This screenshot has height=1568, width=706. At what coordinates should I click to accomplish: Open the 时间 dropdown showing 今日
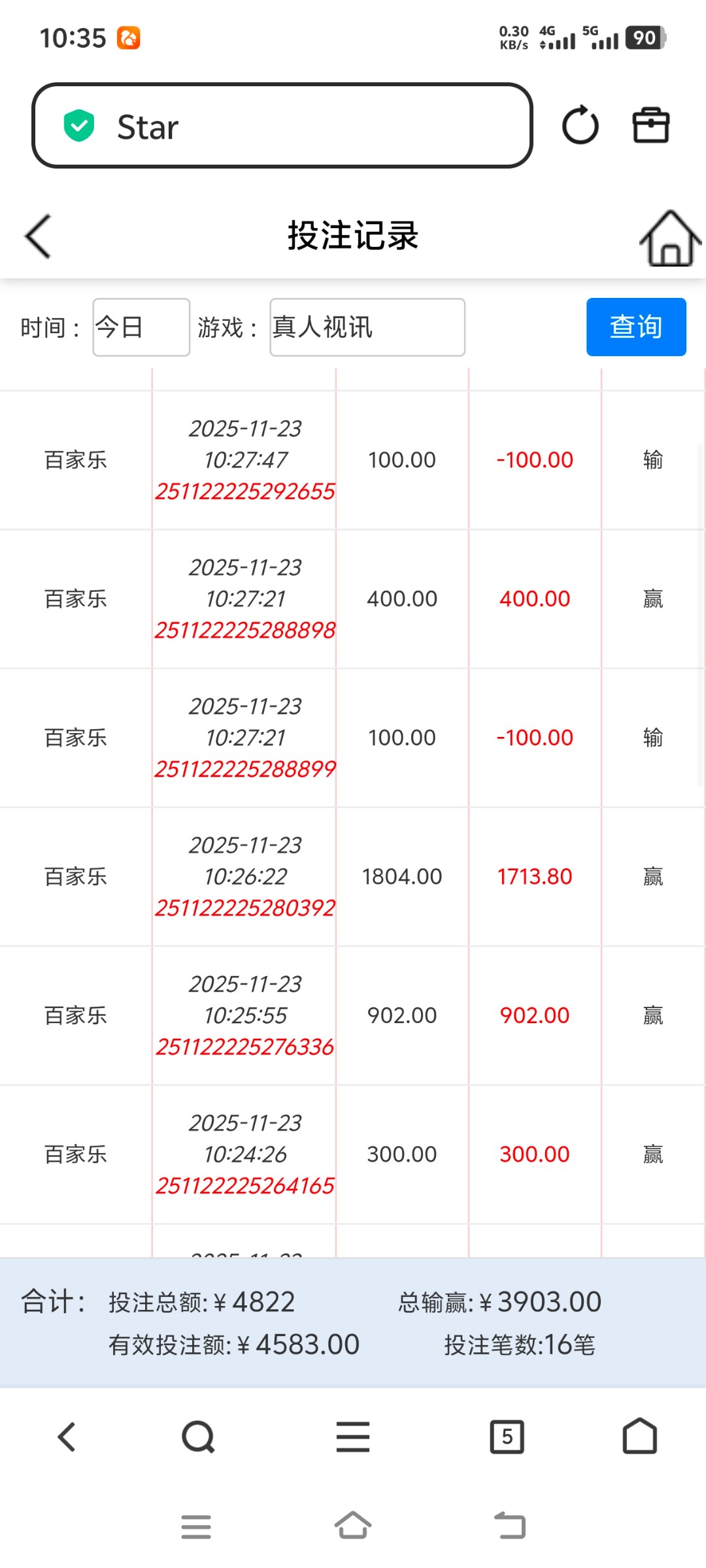[141, 327]
